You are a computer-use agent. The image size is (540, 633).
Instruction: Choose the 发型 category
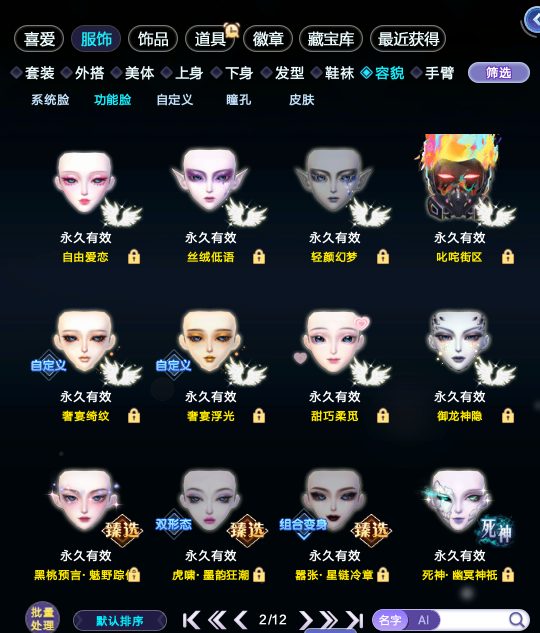pos(283,73)
